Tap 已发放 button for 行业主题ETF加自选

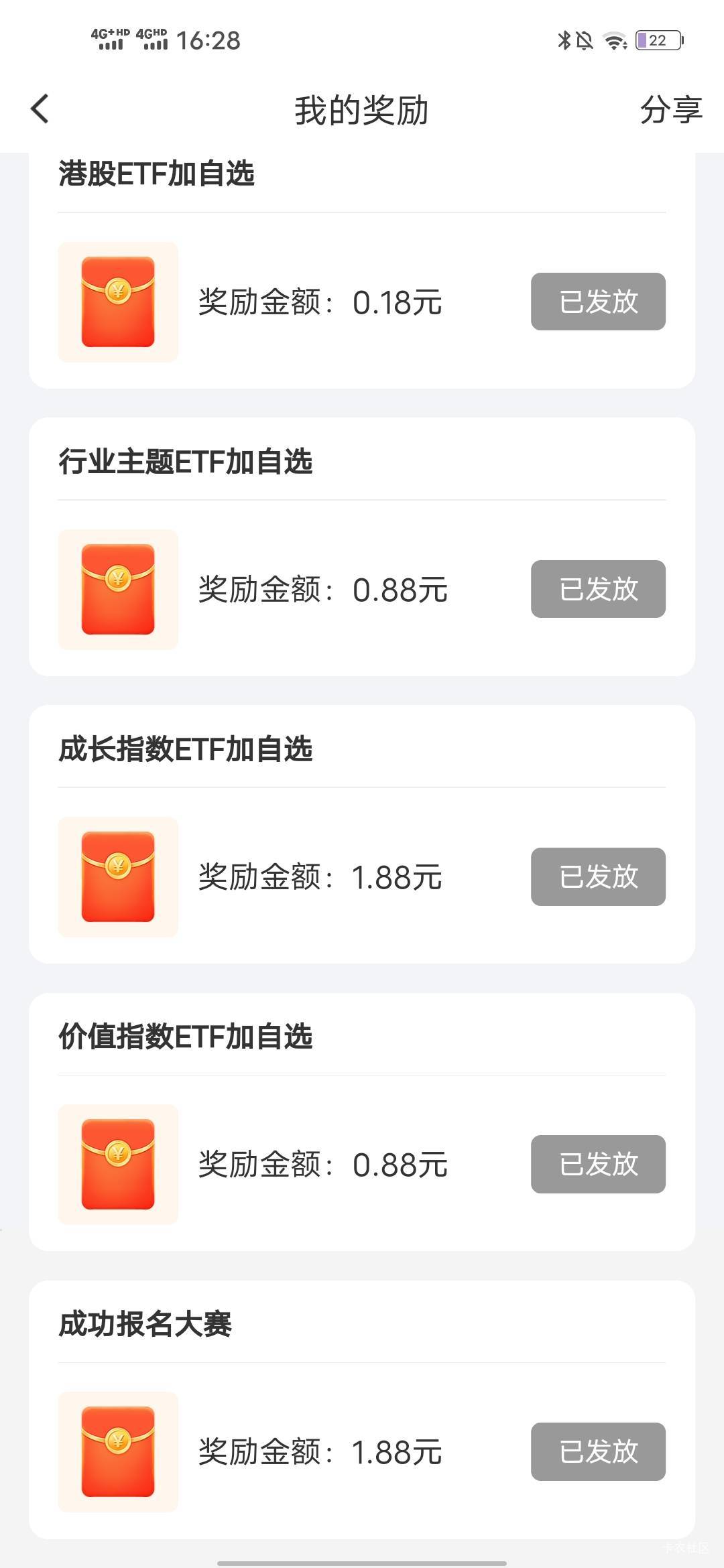598,589
